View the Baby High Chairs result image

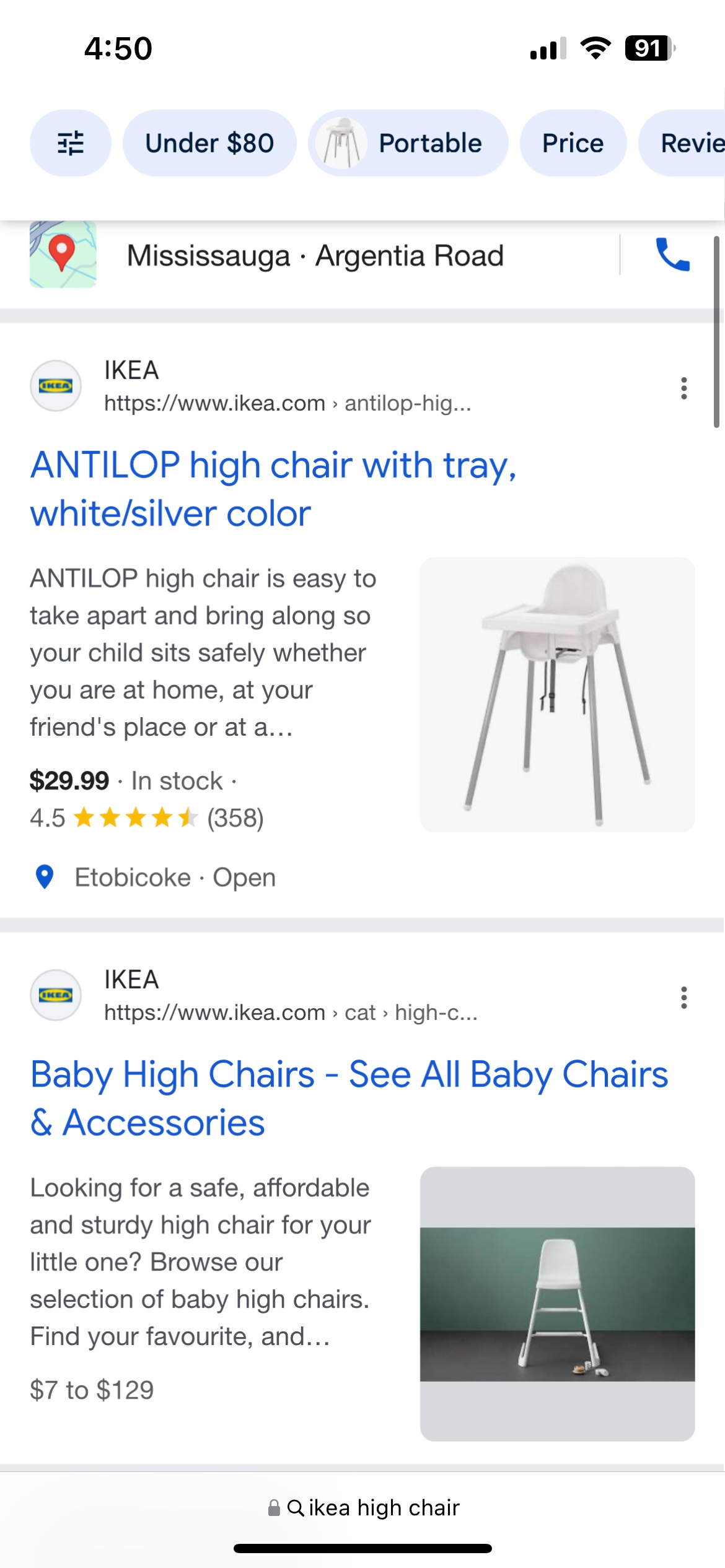coord(556,1304)
